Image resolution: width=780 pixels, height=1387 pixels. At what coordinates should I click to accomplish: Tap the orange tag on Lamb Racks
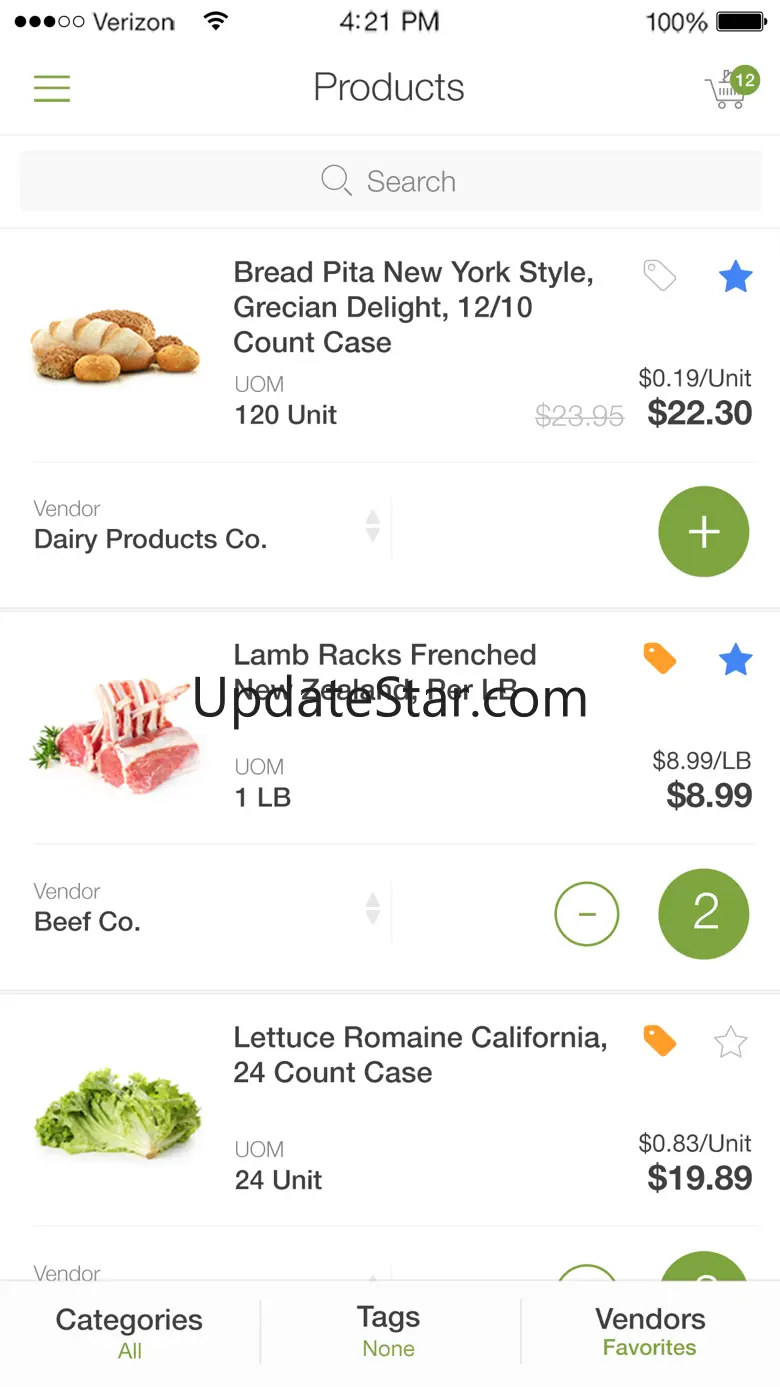(x=660, y=658)
